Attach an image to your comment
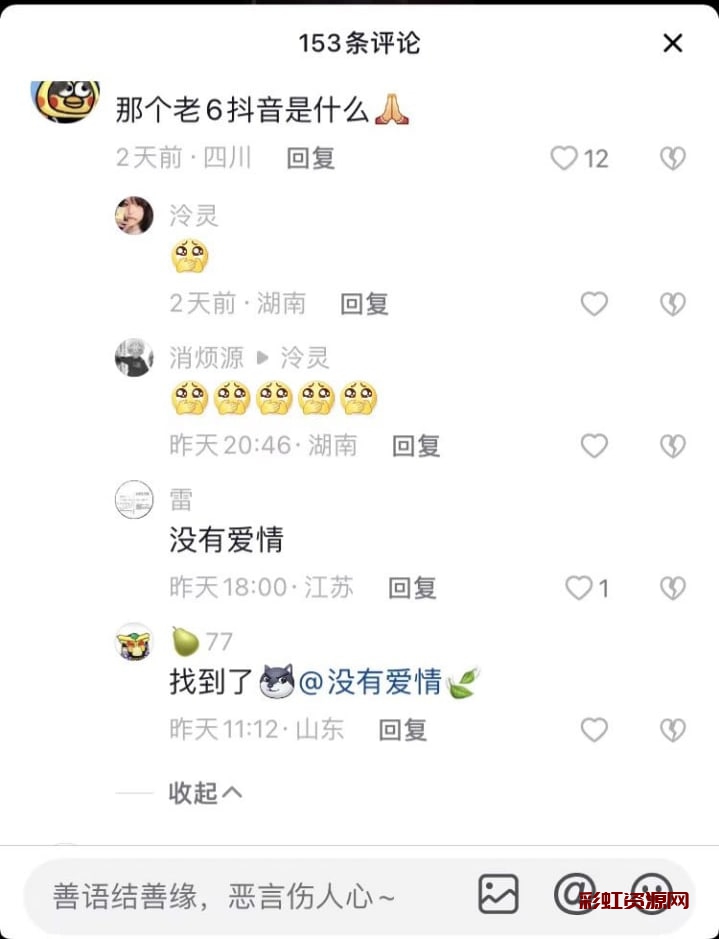The image size is (719, 939). click(498, 894)
